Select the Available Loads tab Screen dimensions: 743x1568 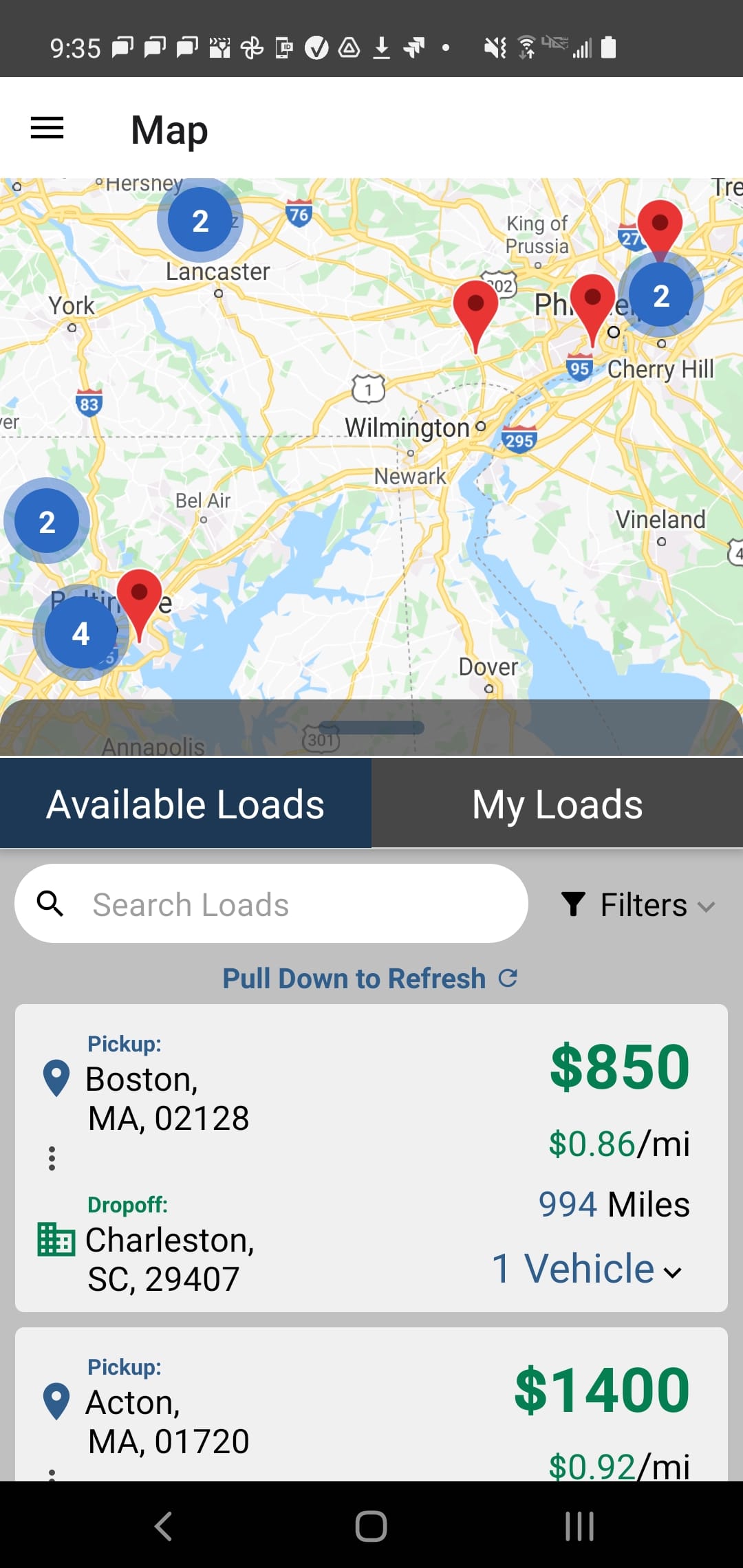click(x=186, y=804)
